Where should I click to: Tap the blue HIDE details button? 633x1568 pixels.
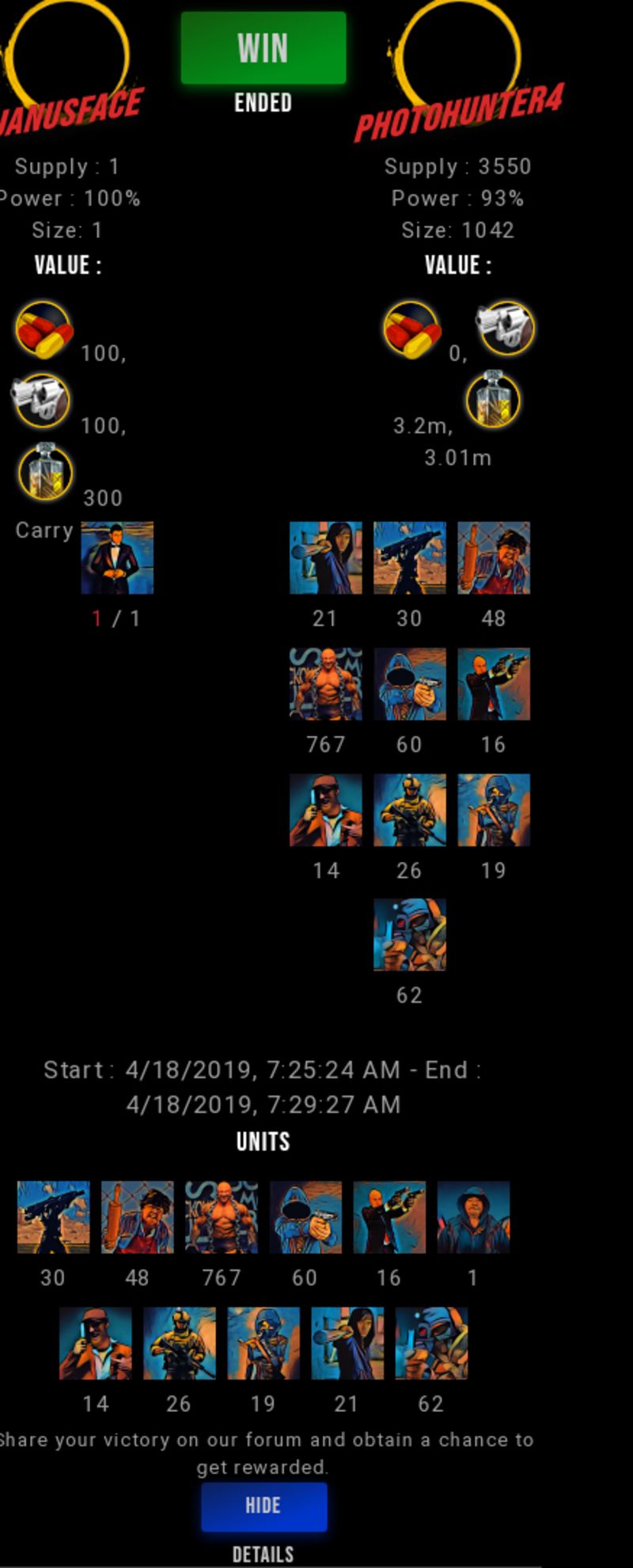pyautogui.click(x=263, y=1506)
